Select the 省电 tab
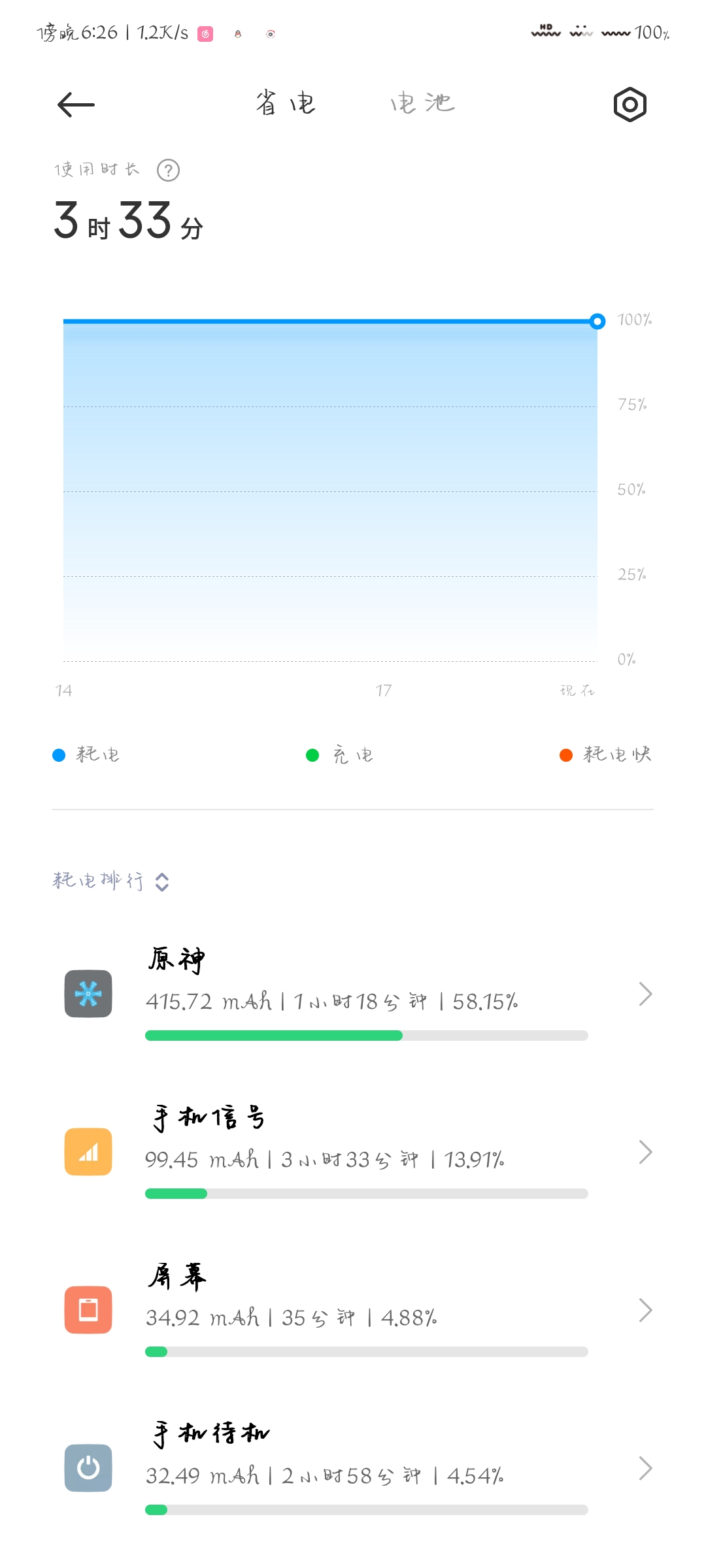 pos(286,103)
